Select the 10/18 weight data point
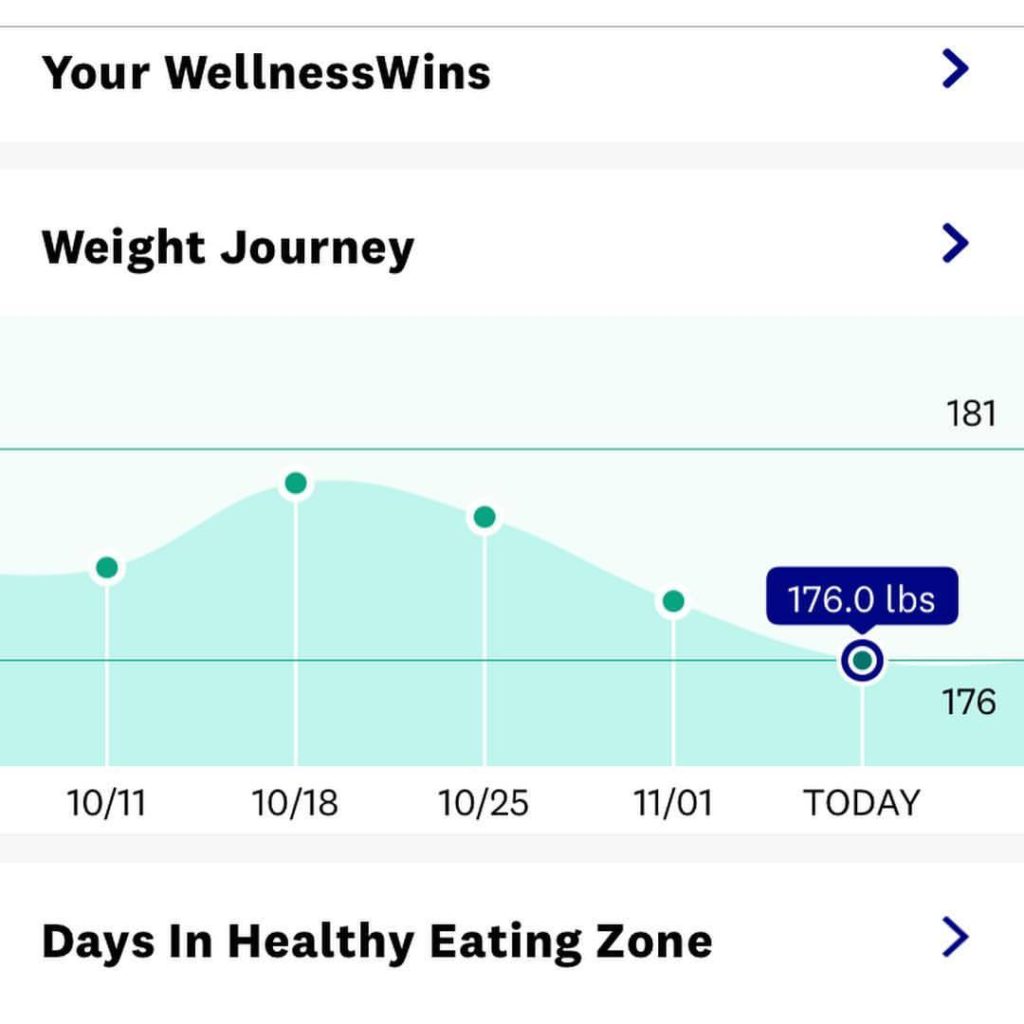1024x1024 pixels. pyautogui.click(x=296, y=484)
